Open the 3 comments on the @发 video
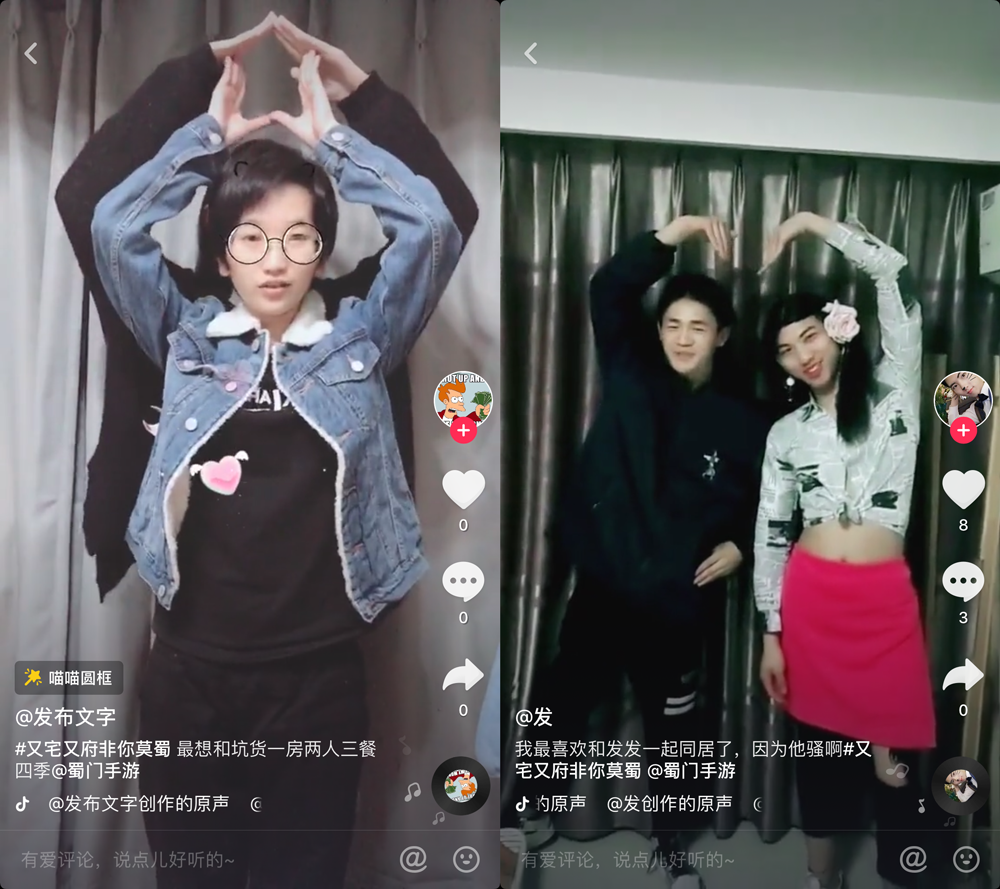 (x=963, y=581)
